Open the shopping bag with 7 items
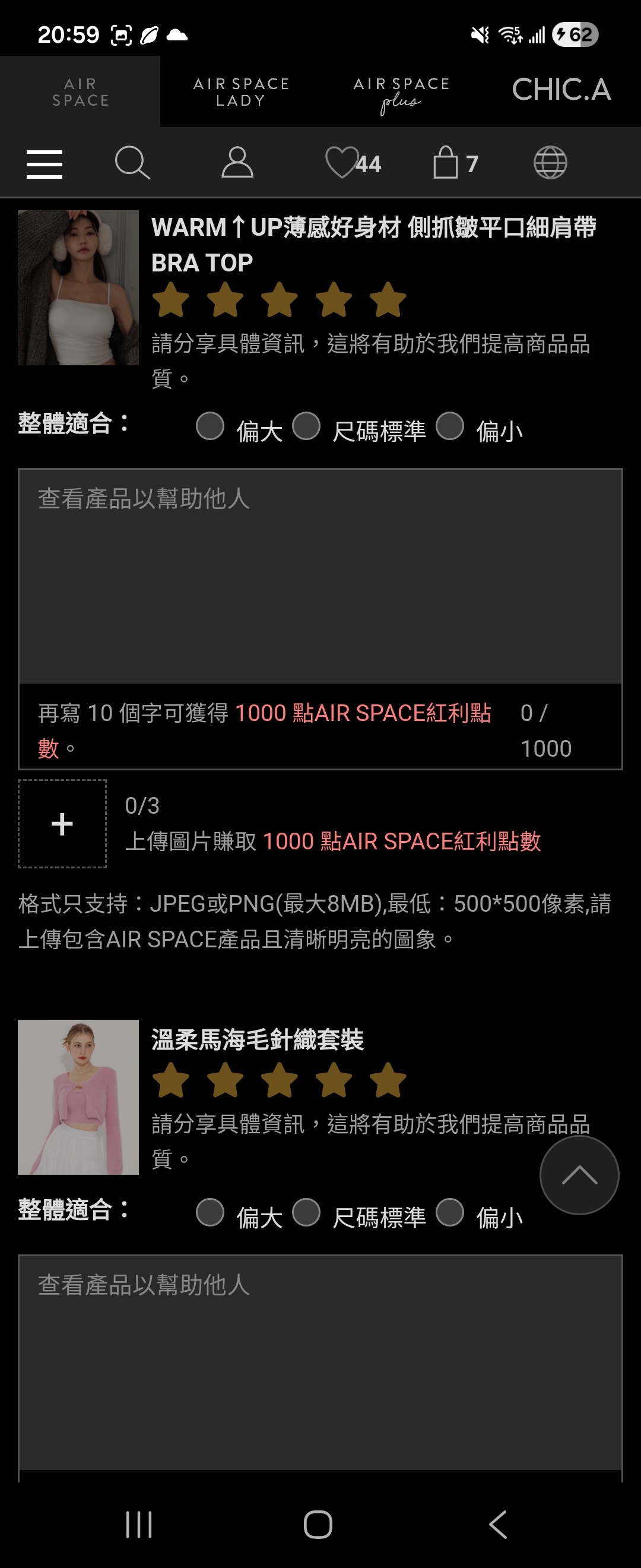This screenshot has width=641, height=1568. [455, 163]
